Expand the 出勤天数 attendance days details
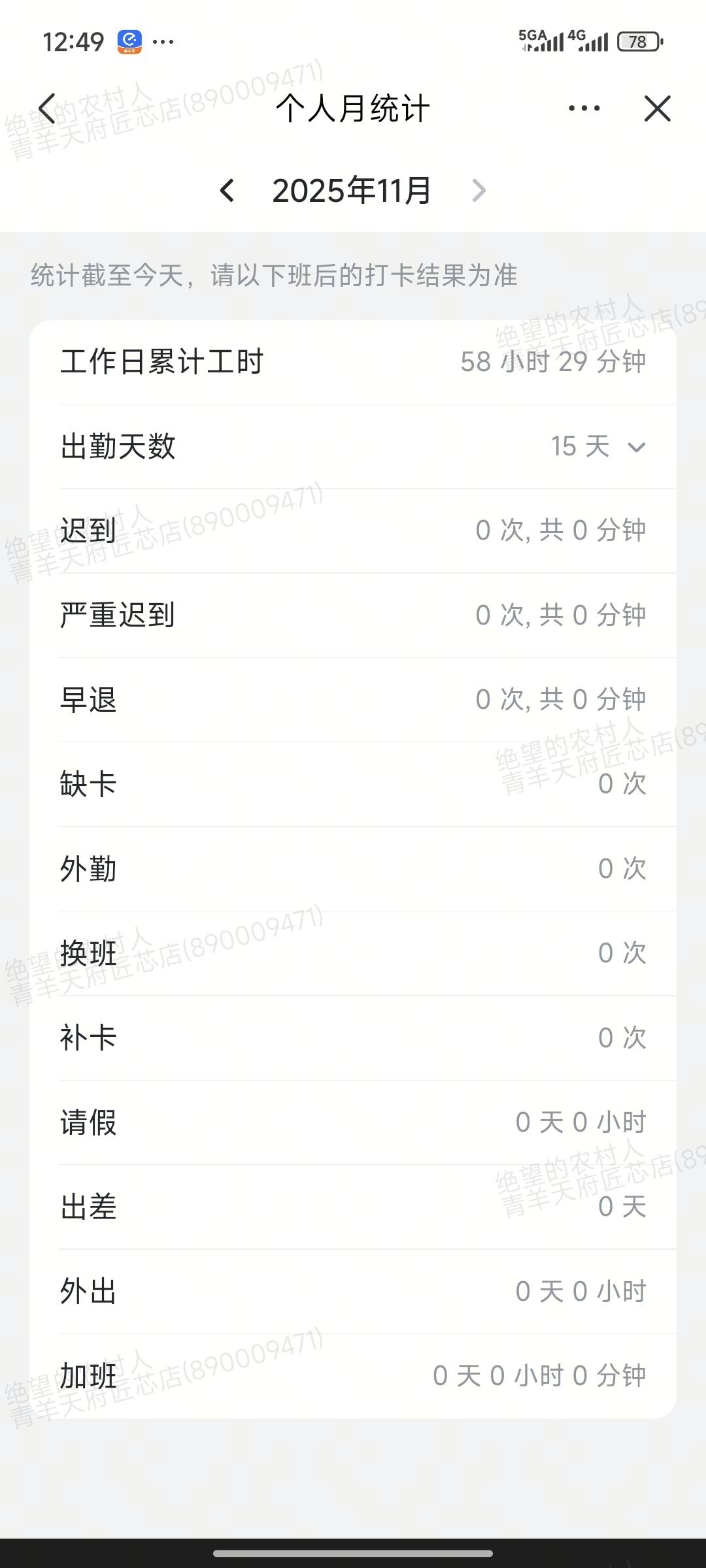Screen dimensions: 706x1568 pyautogui.click(x=634, y=446)
